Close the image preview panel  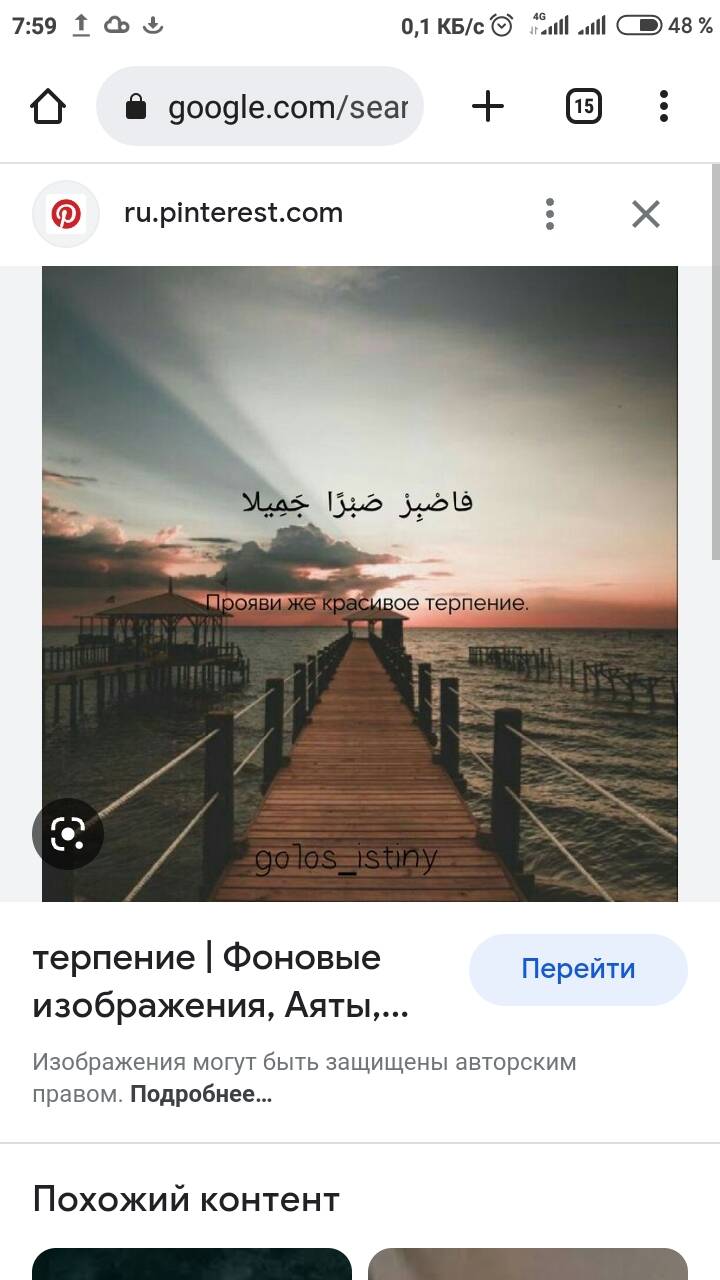coord(646,213)
